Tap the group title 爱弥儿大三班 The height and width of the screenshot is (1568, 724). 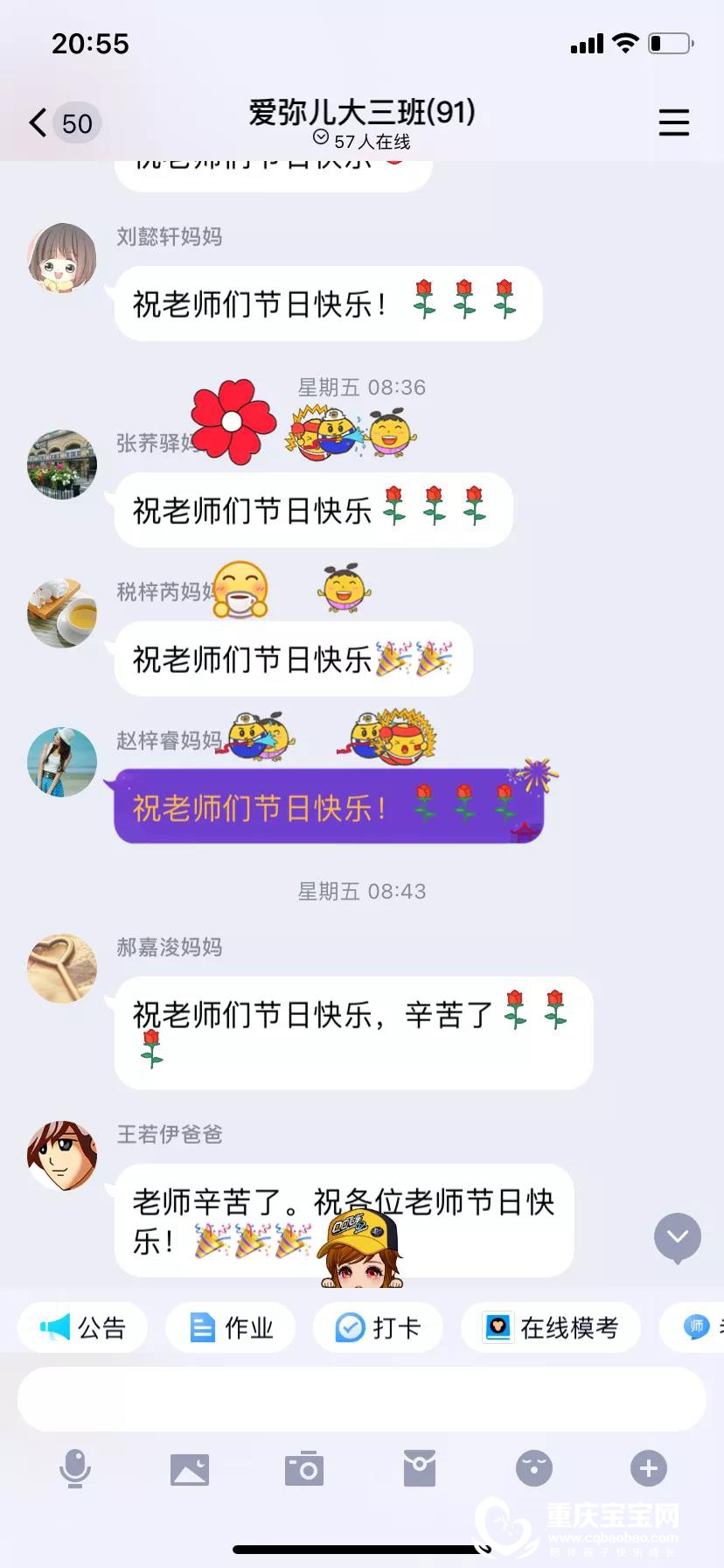coord(361,113)
